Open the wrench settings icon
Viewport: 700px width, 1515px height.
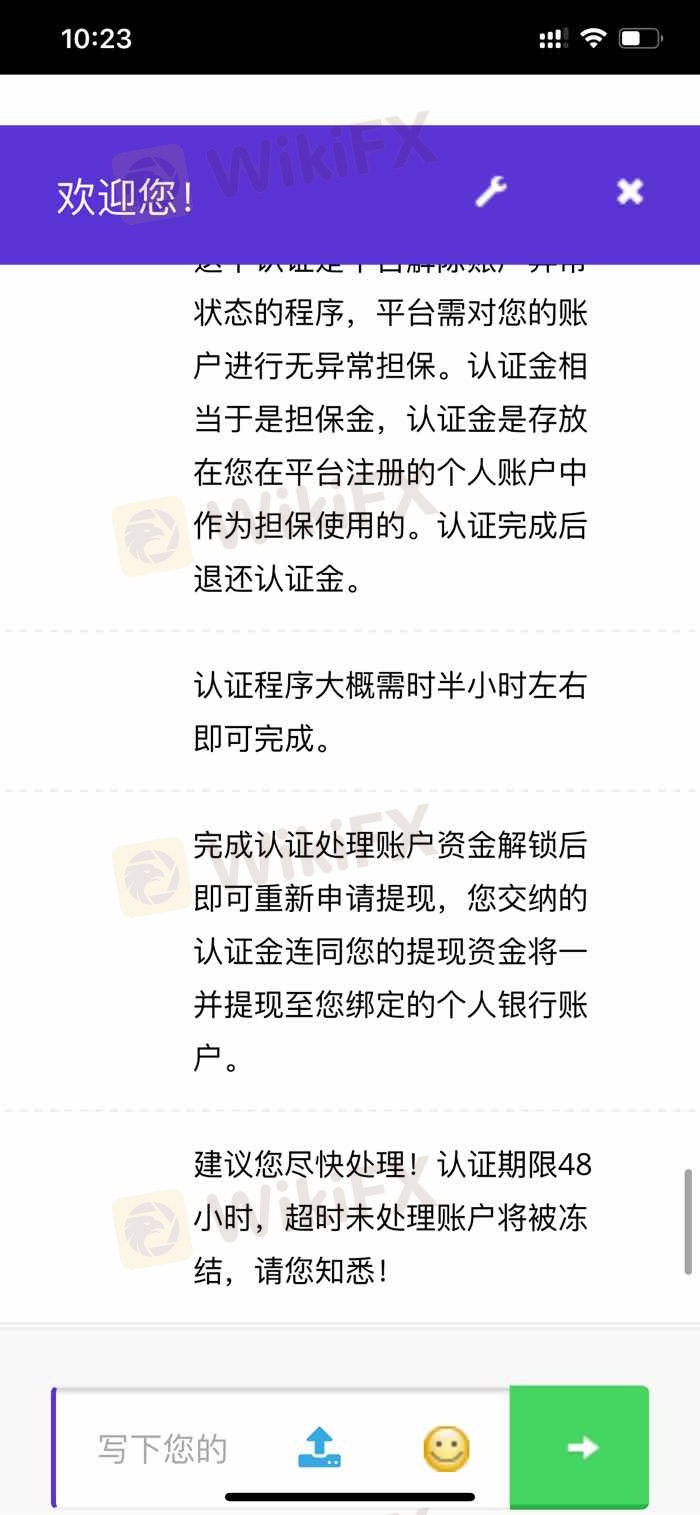coord(491,191)
